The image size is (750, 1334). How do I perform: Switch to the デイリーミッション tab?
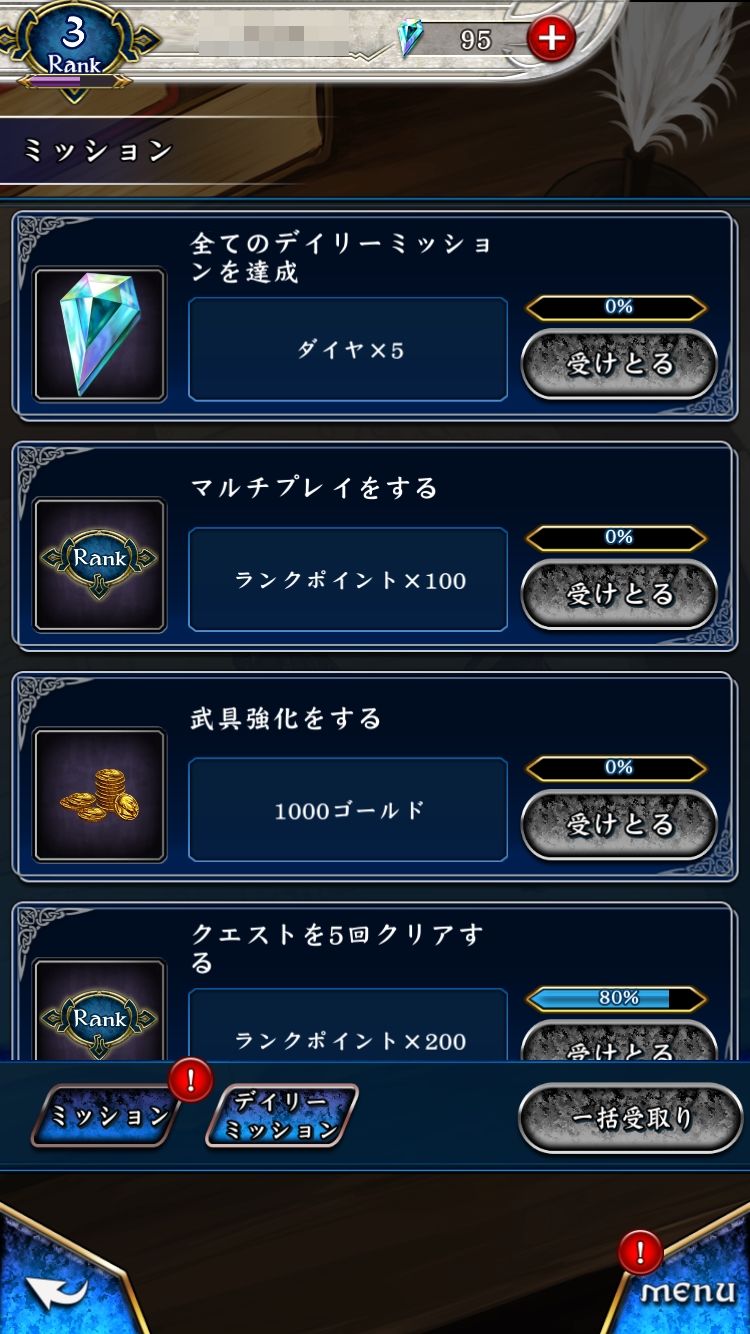point(281,1116)
